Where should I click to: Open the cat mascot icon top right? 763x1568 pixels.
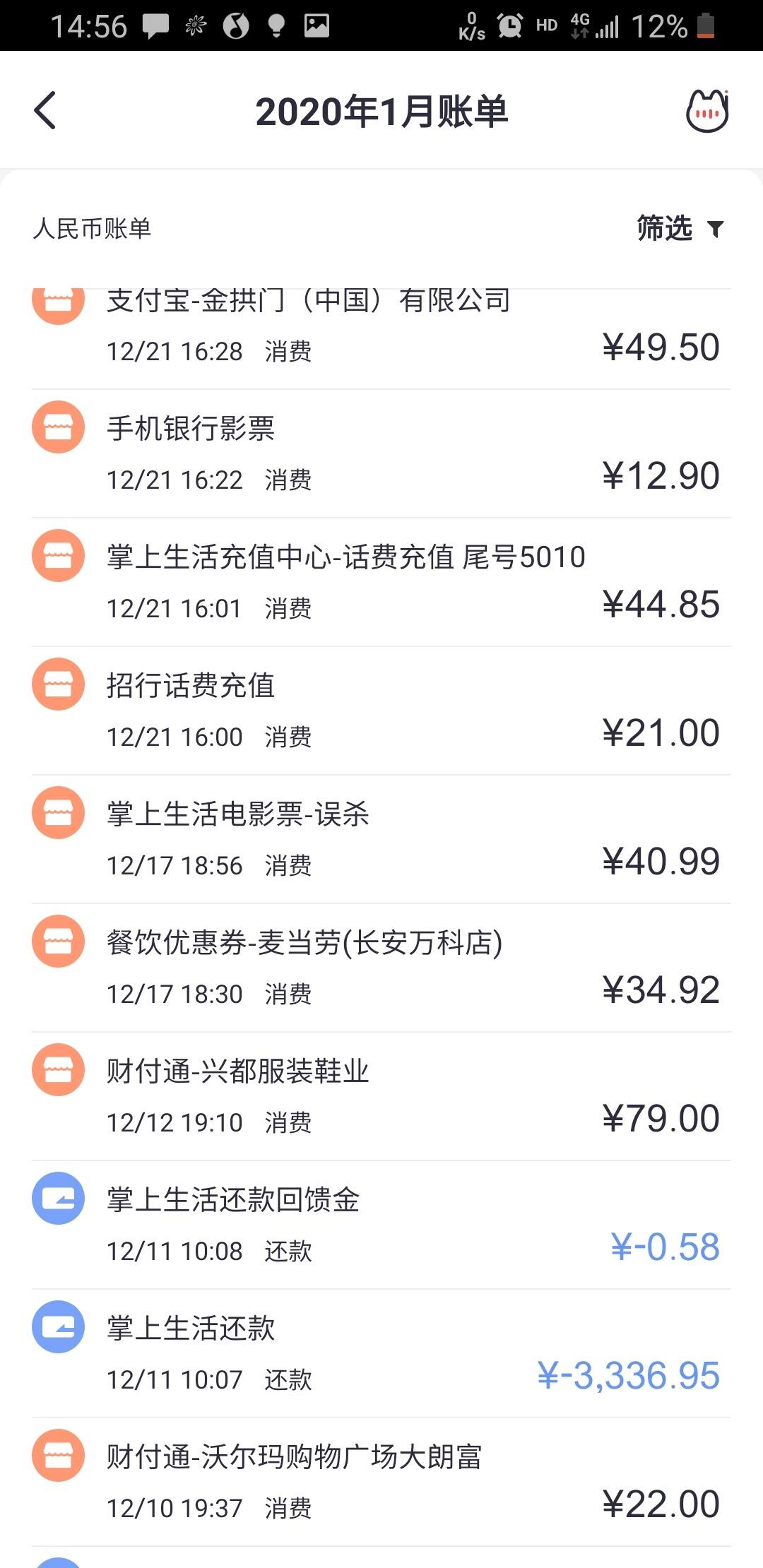point(706,111)
